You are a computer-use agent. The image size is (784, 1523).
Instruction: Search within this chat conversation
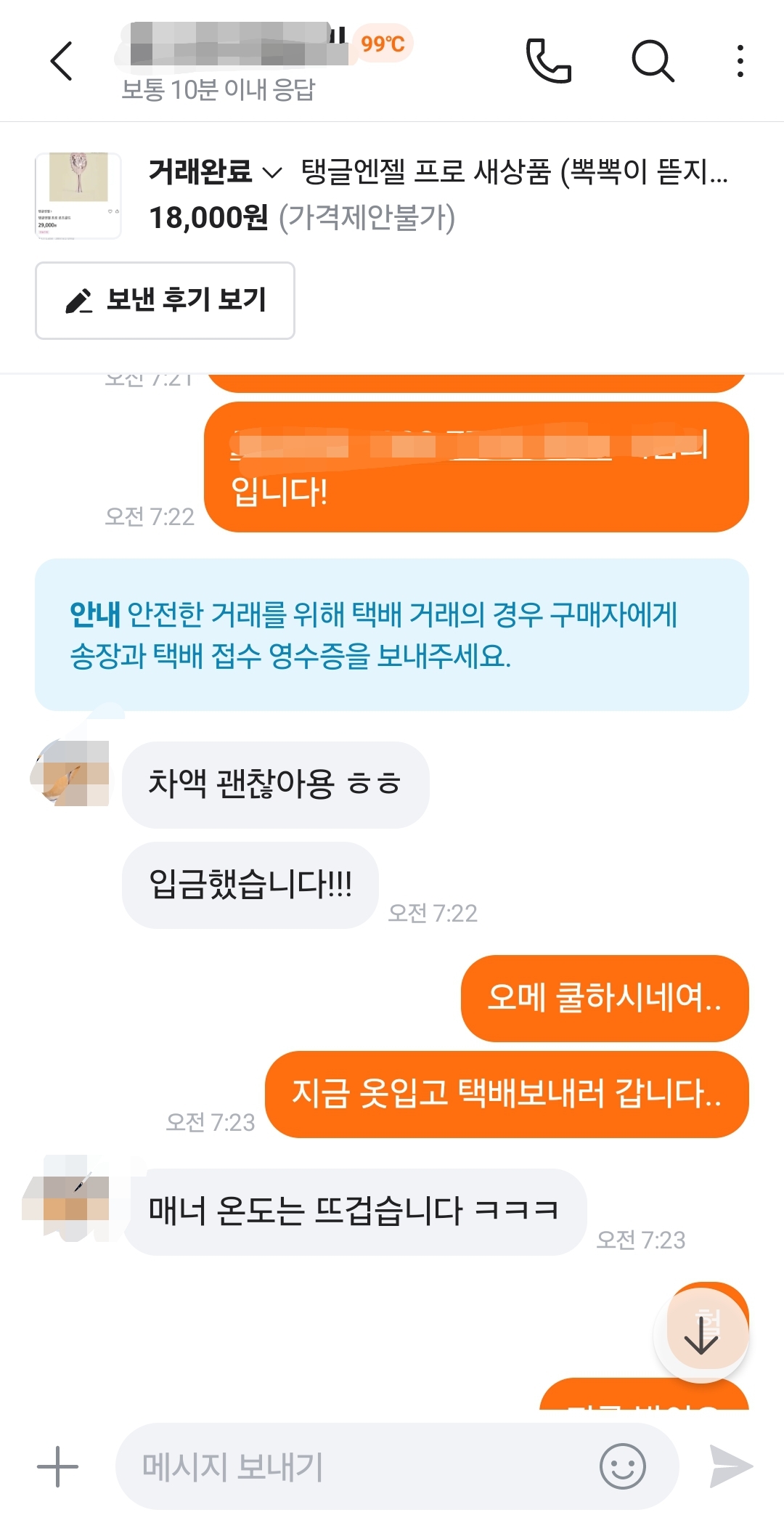(x=653, y=60)
